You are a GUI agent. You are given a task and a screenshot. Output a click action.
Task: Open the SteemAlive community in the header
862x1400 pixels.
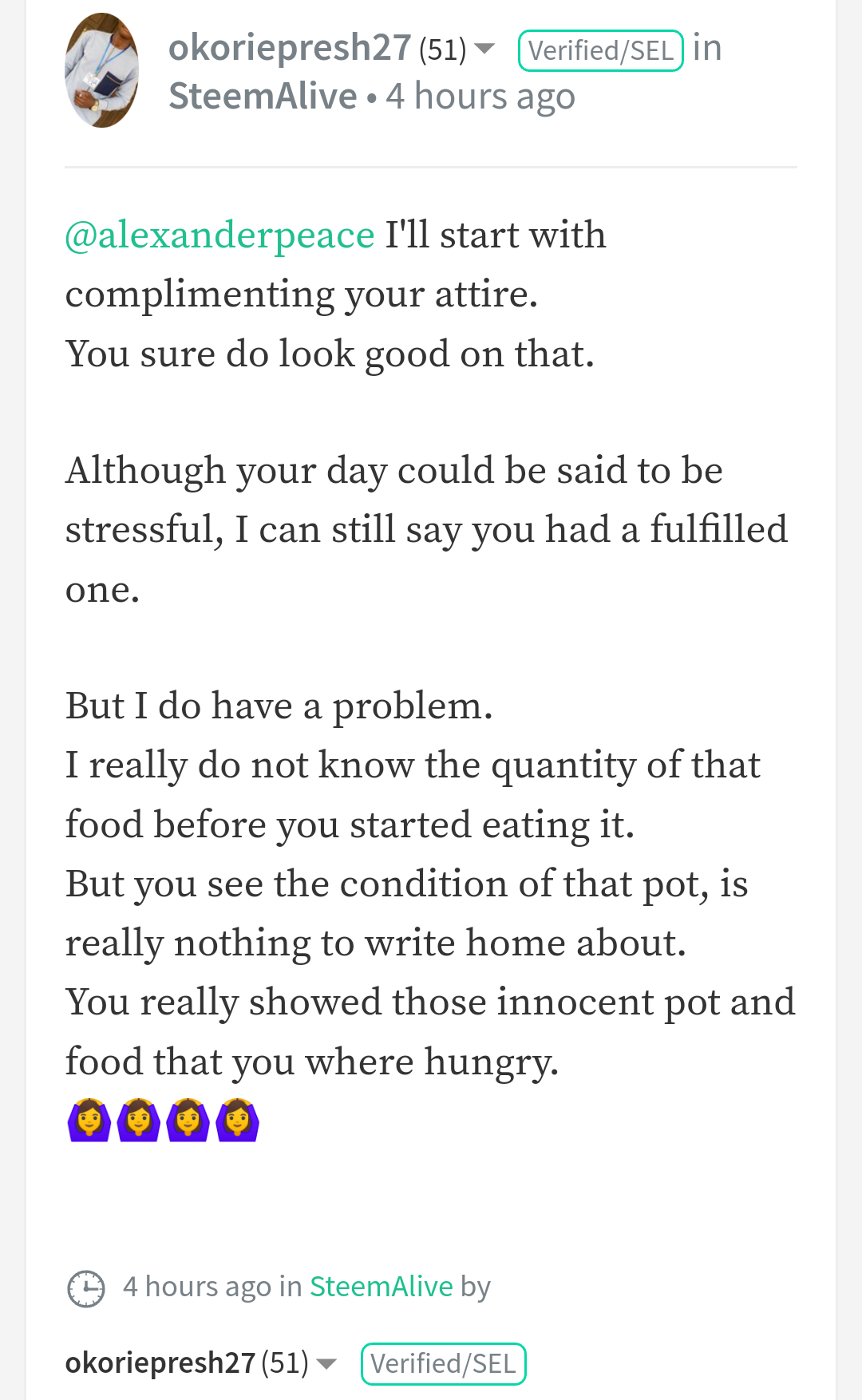coord(263,97)
